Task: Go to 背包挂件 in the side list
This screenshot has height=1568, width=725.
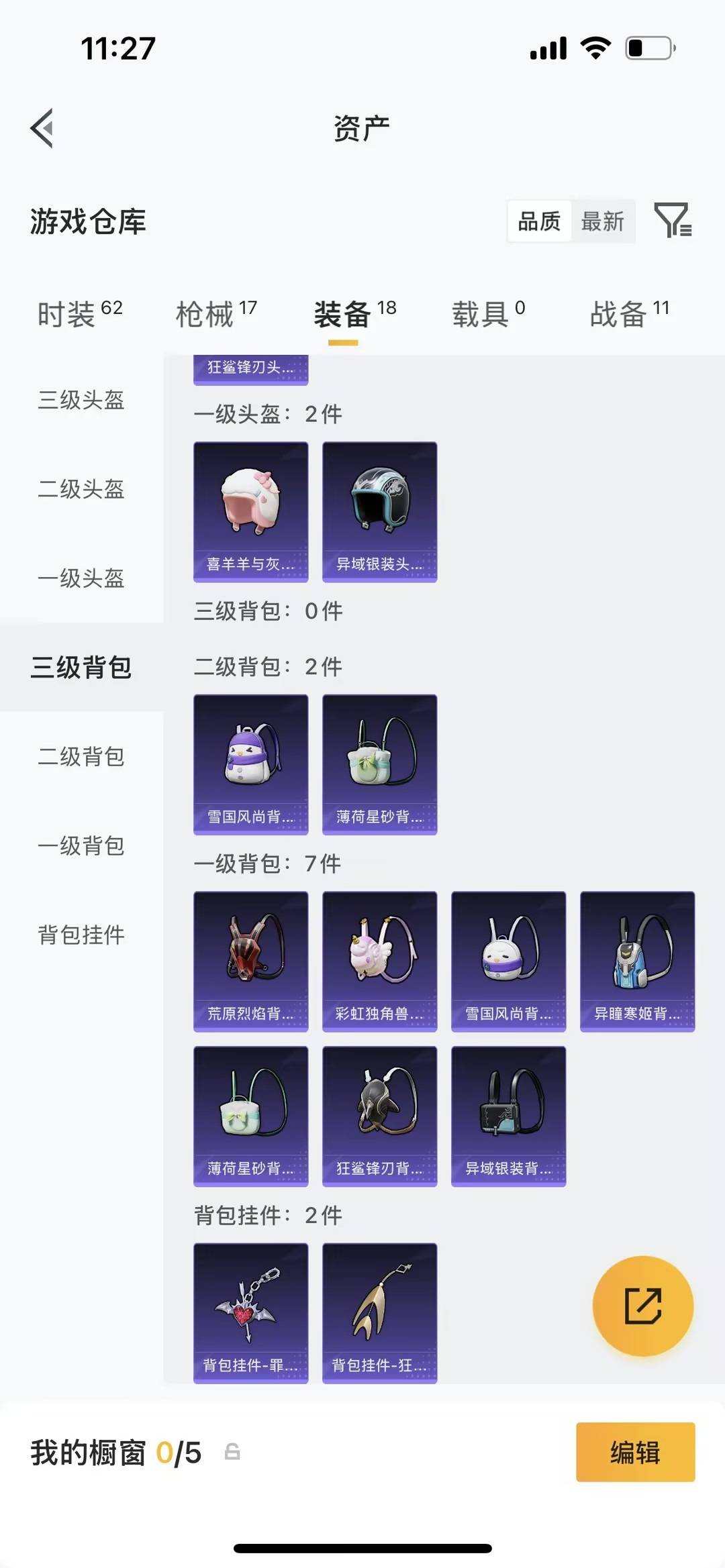Action: (81, 935)
